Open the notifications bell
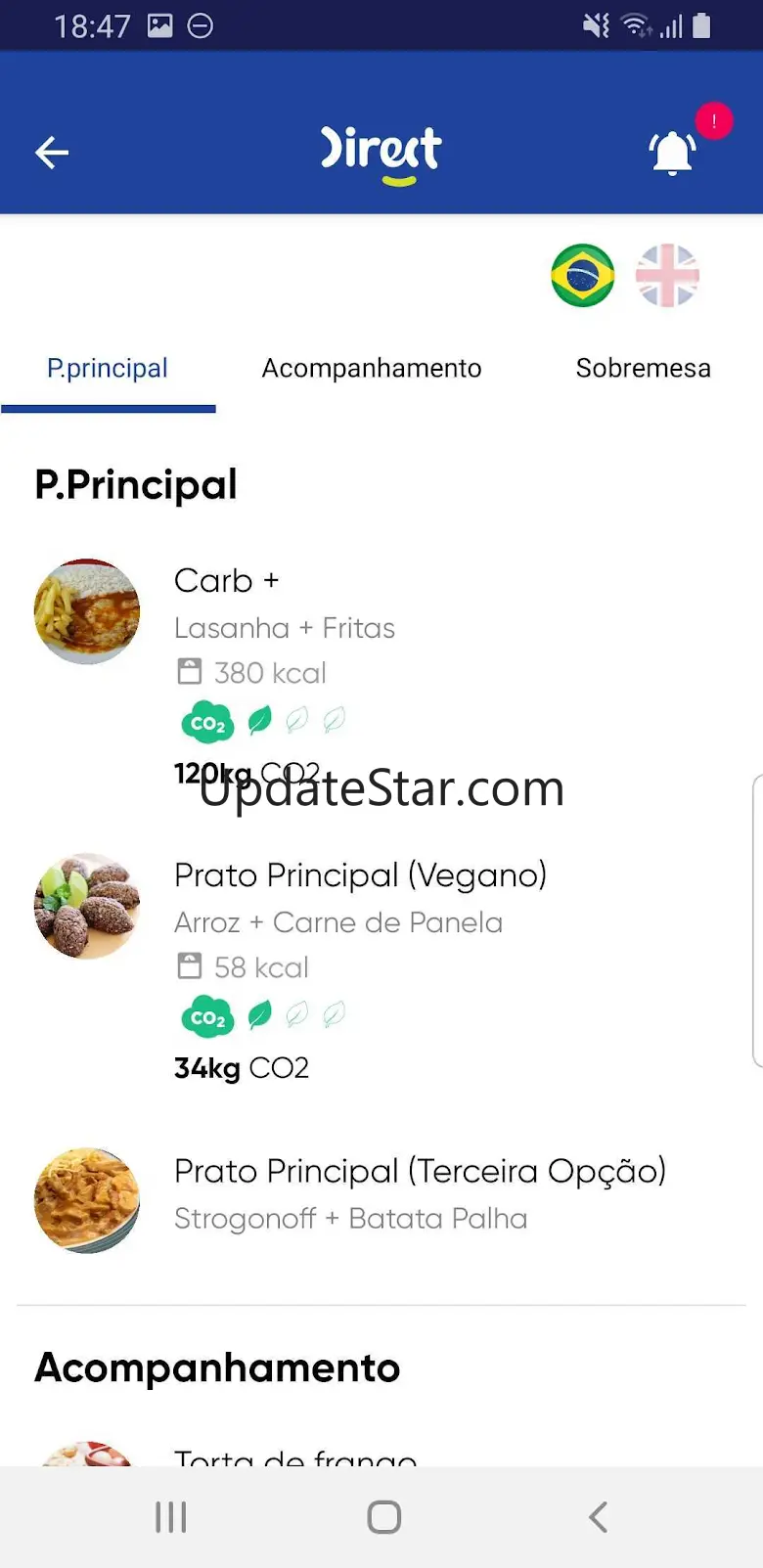Screen dimensions: 763x1568 point(673,153)
